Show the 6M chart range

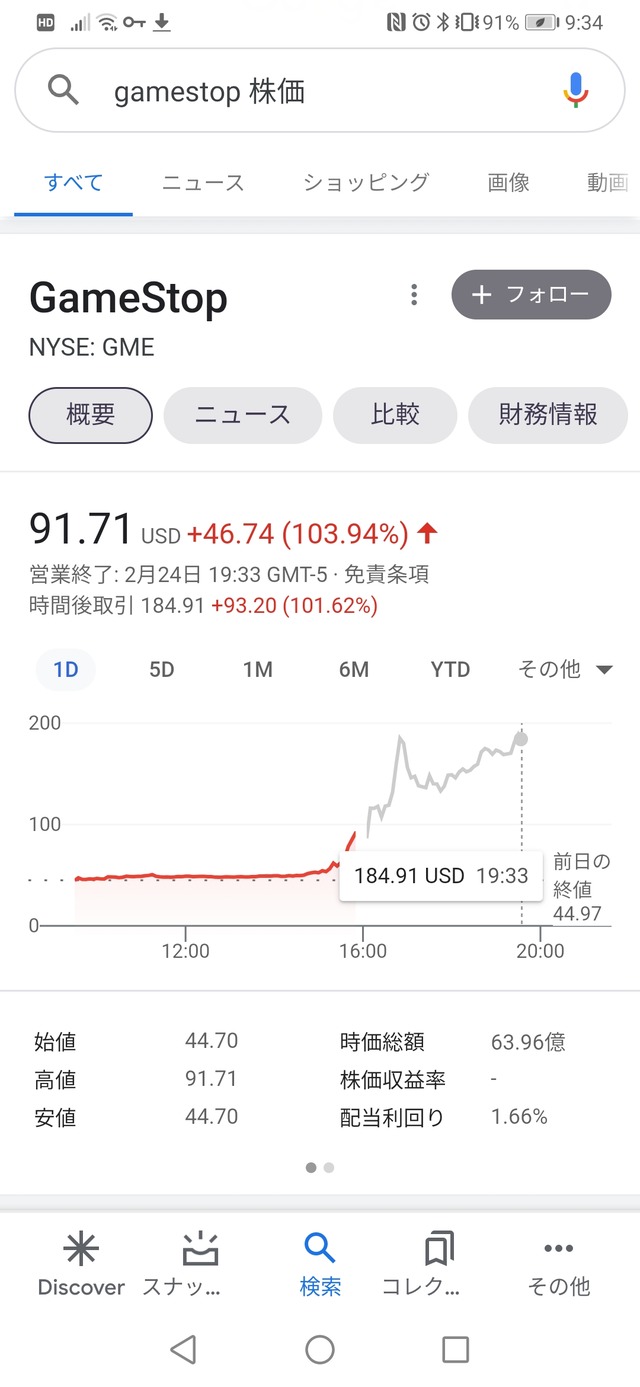354,670
